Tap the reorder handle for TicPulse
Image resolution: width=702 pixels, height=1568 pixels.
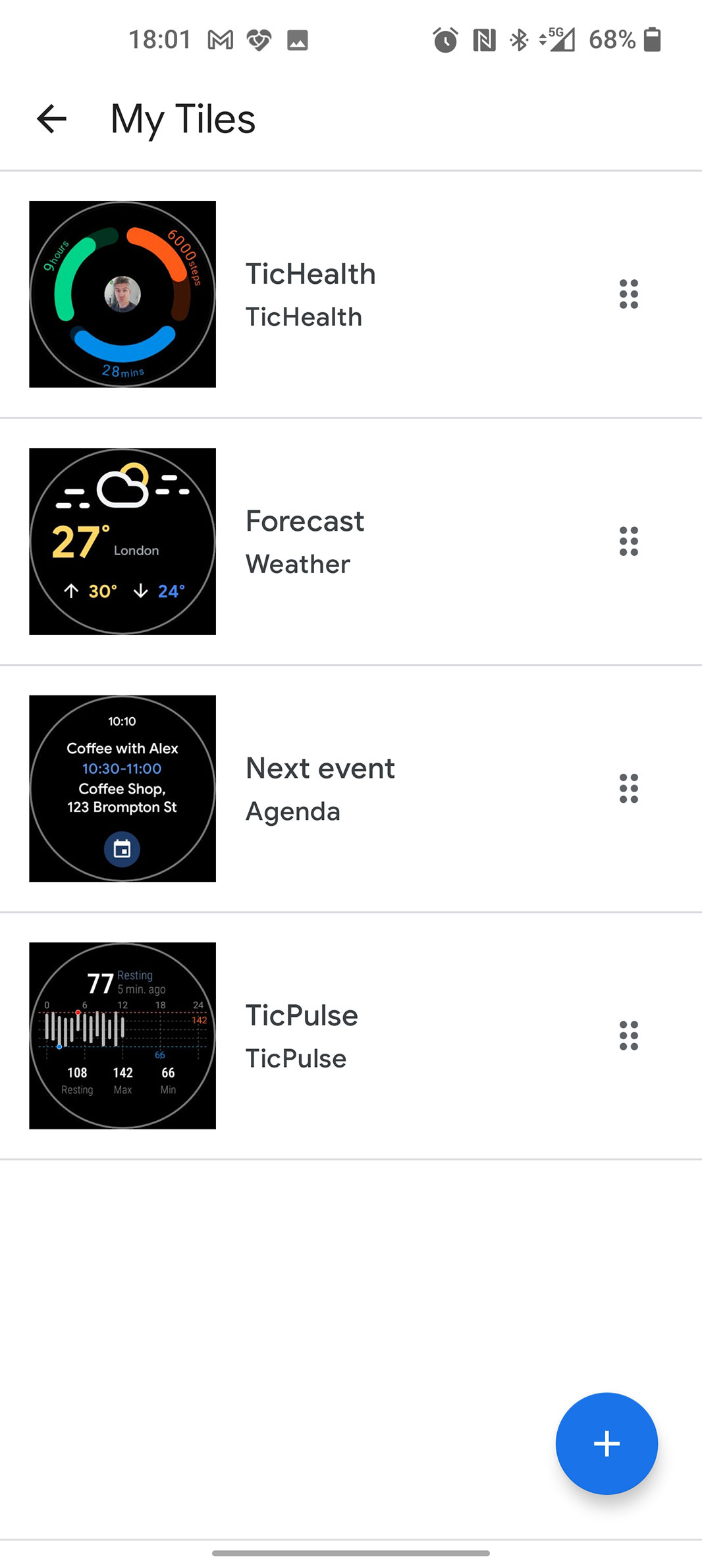[x=629, y=1036]
